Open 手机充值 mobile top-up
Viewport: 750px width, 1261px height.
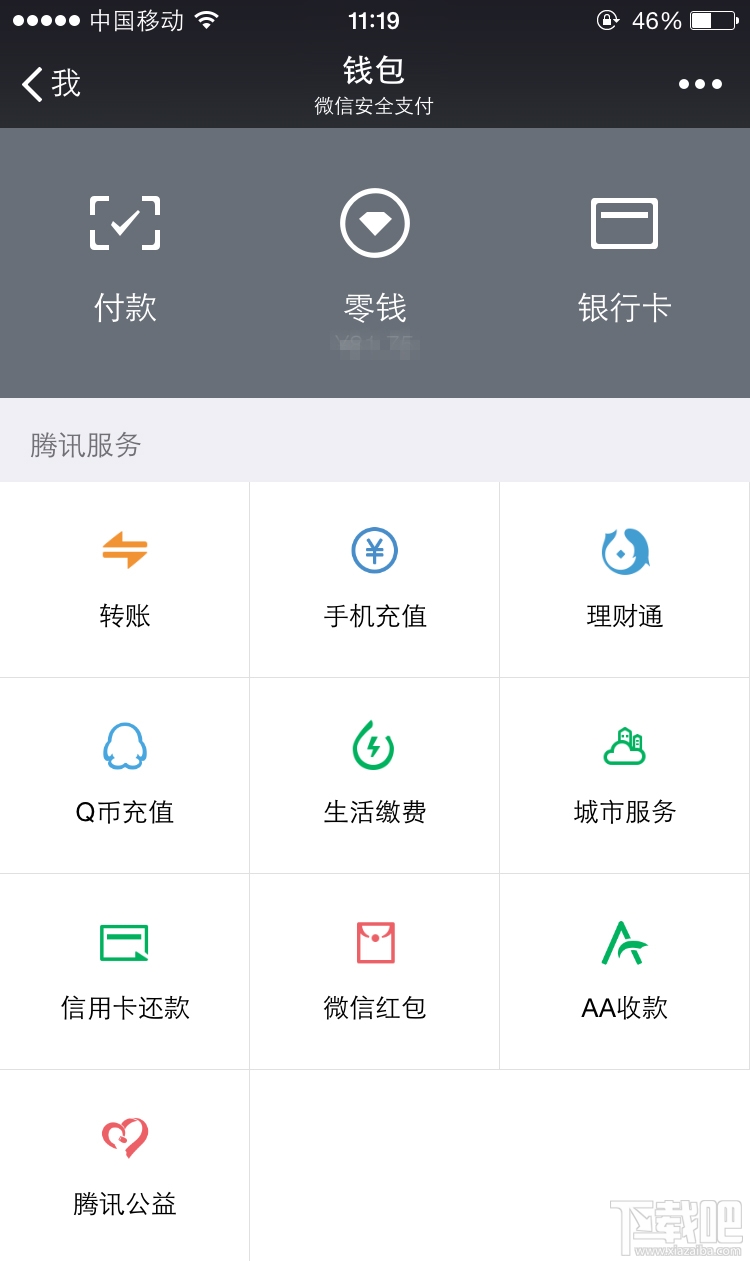[x=374, y=578]
